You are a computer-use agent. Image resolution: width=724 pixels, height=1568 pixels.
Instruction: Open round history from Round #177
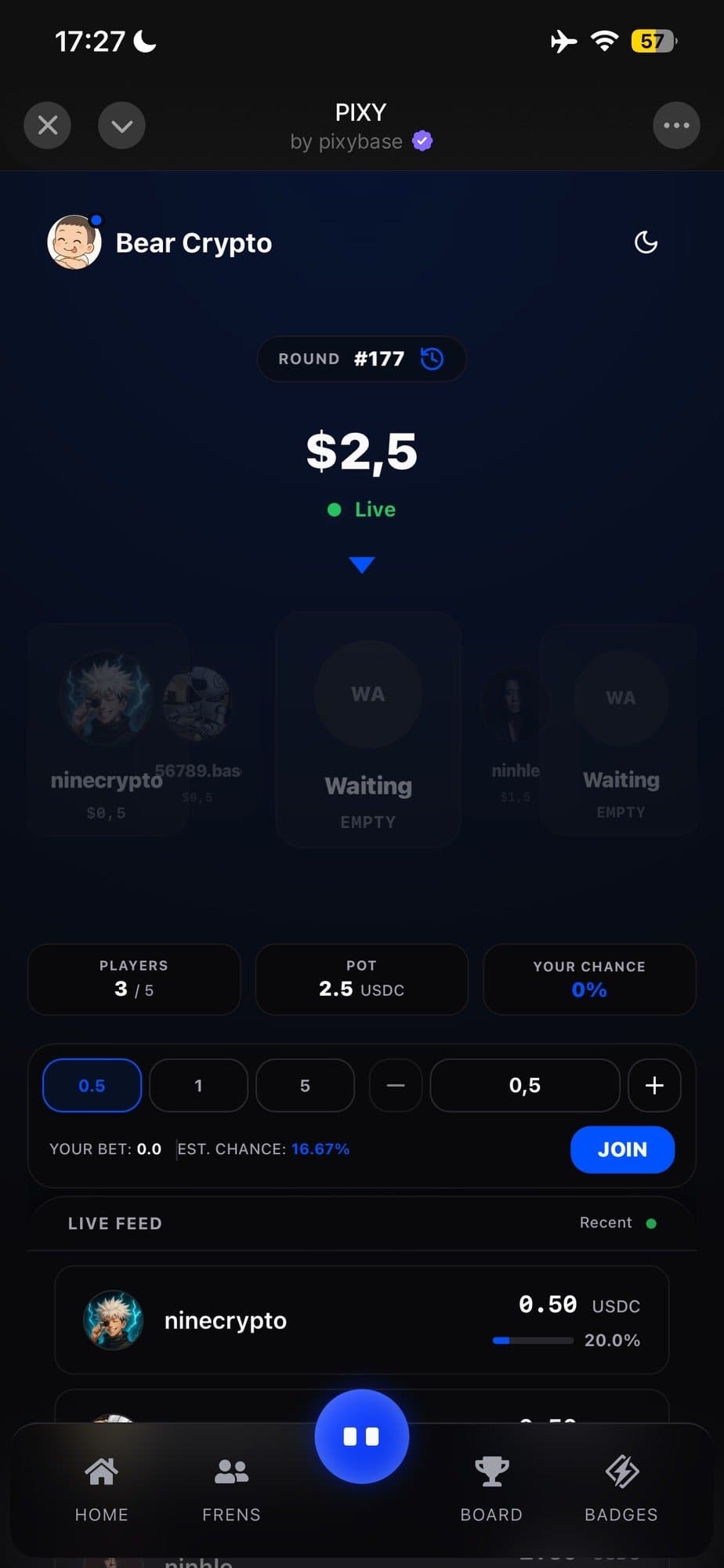tap(432, 359)
